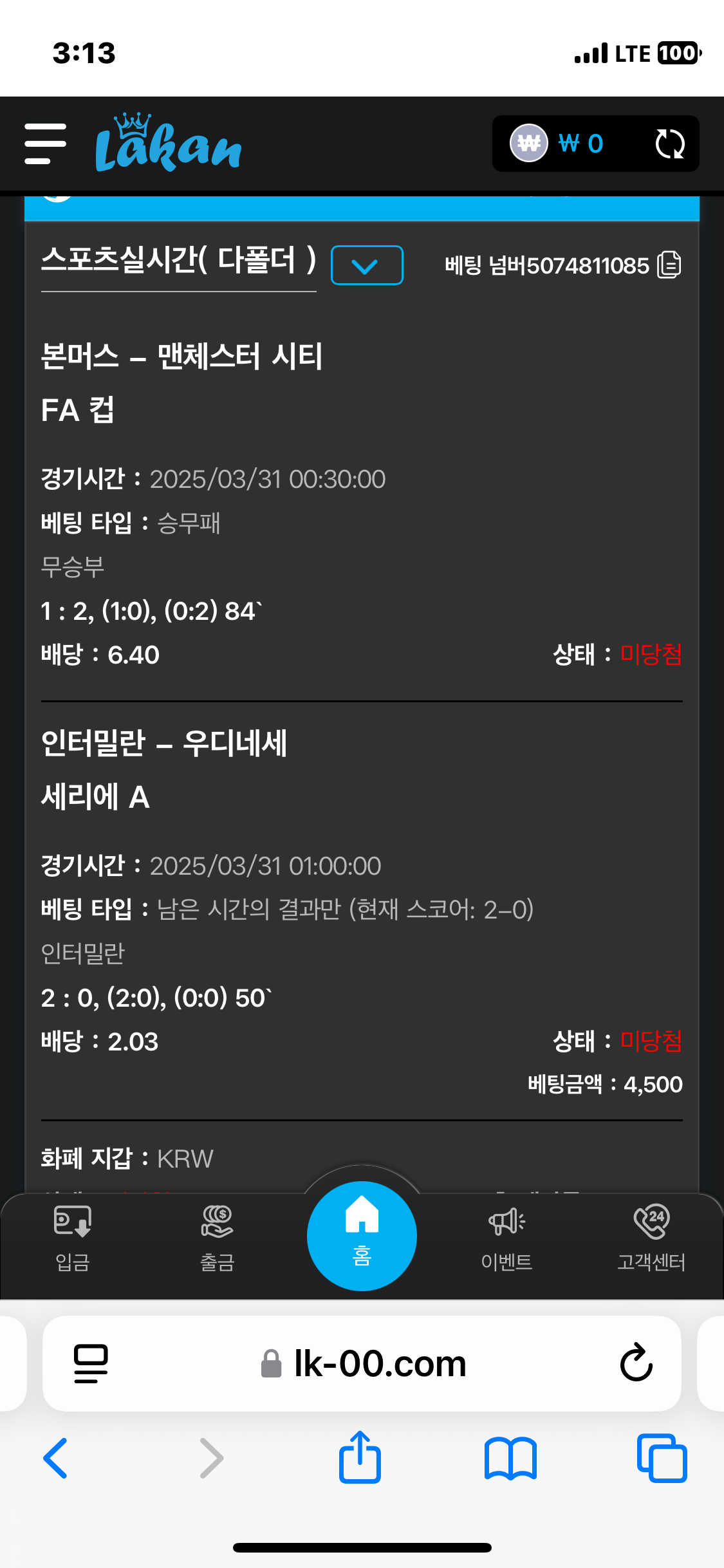724x1568 pixels.
Task: Tap the Lakan logo to go home
Action: (169, 144)
